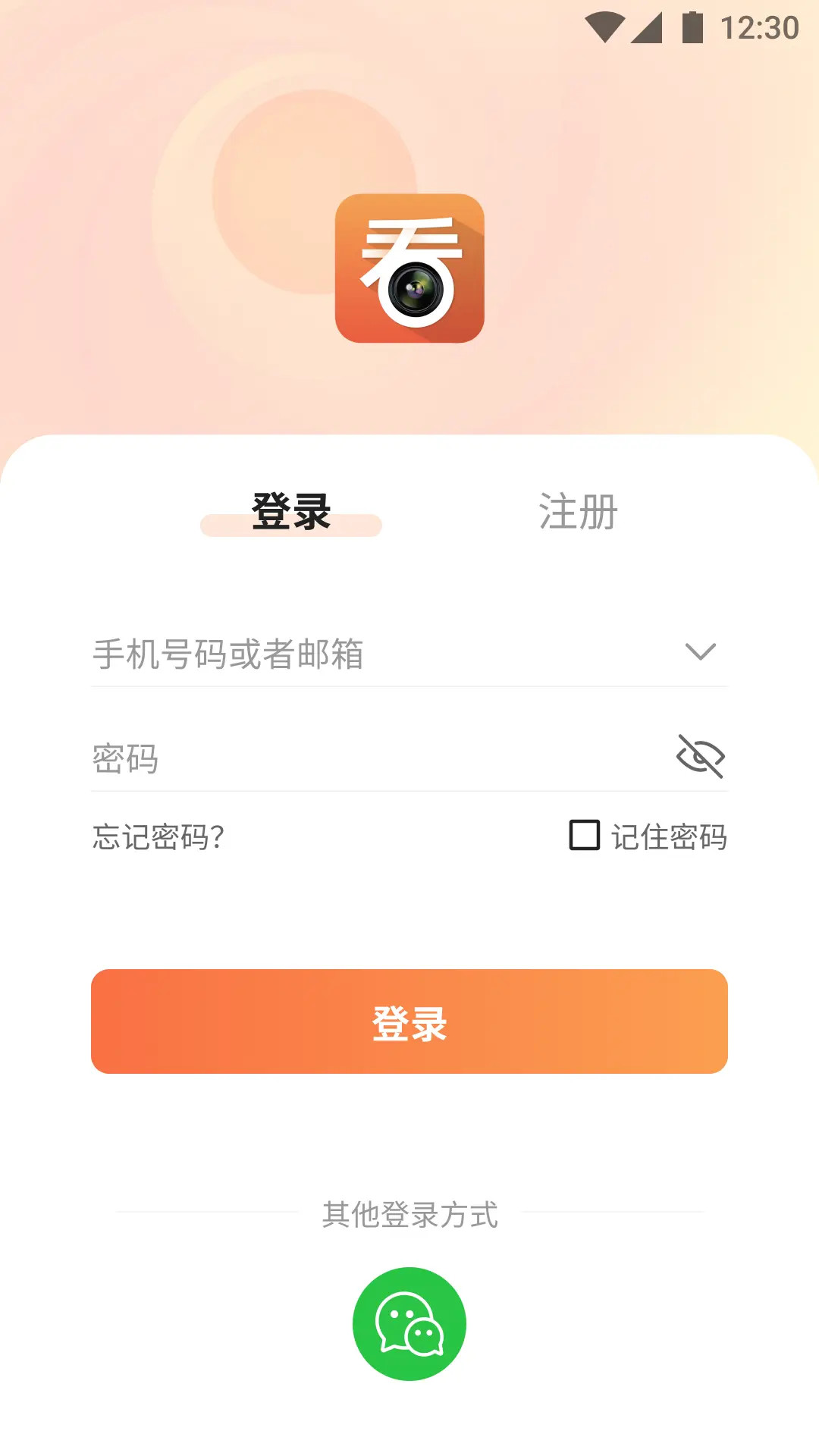
Task: Open saved phone number suggestions chevron
Action: (x=699, y=652)
